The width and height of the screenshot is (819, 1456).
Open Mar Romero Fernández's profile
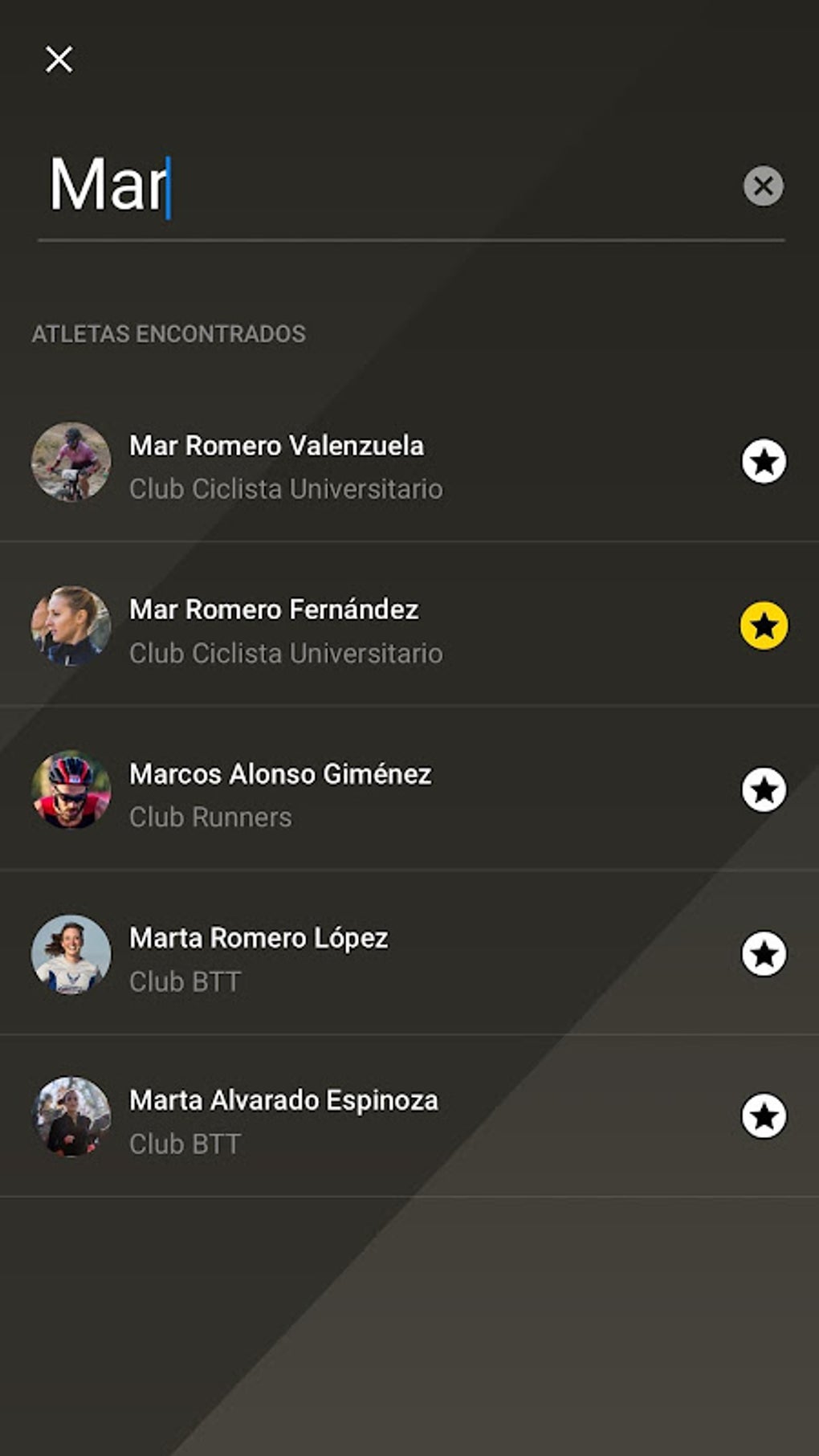[275, 629]
